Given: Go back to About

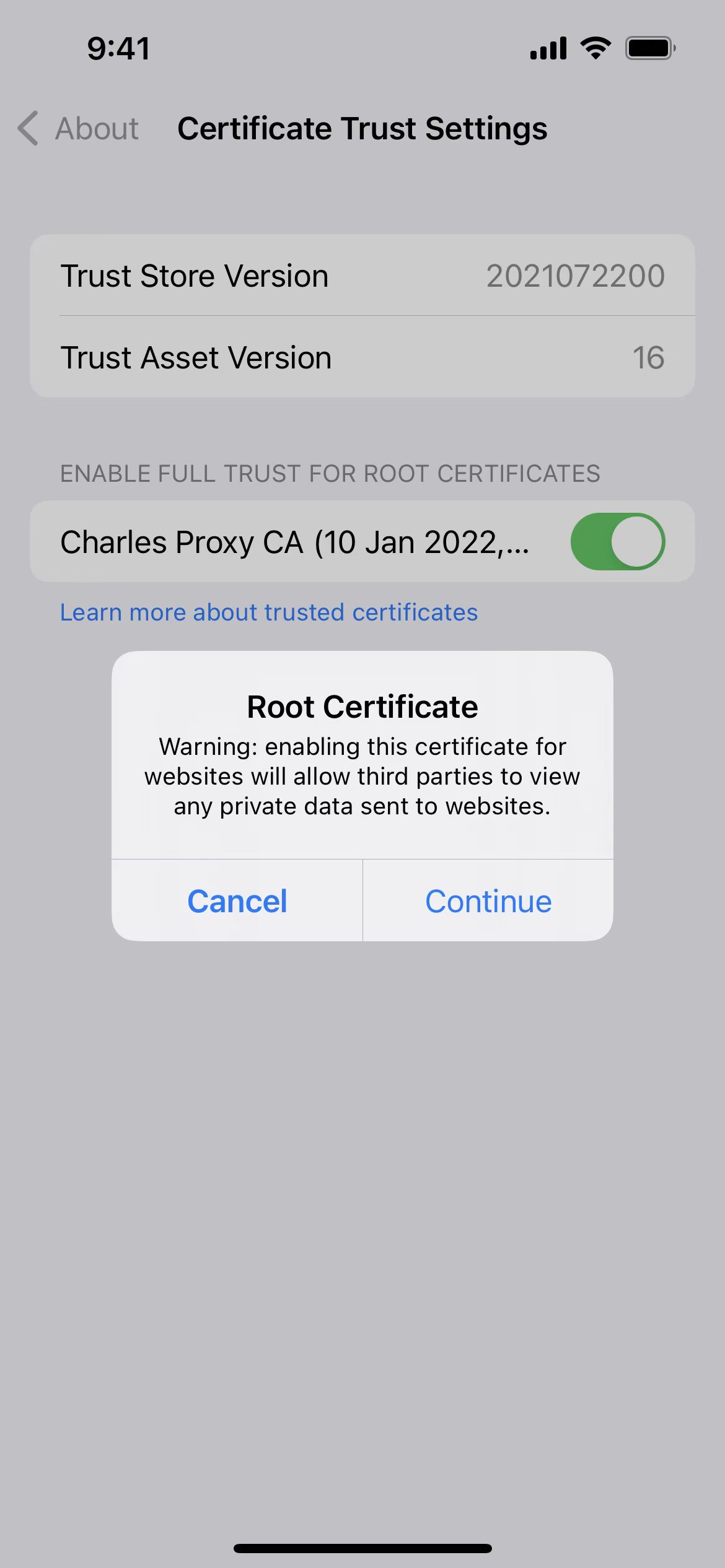Looking at the screenshot, I should point(78,129).
